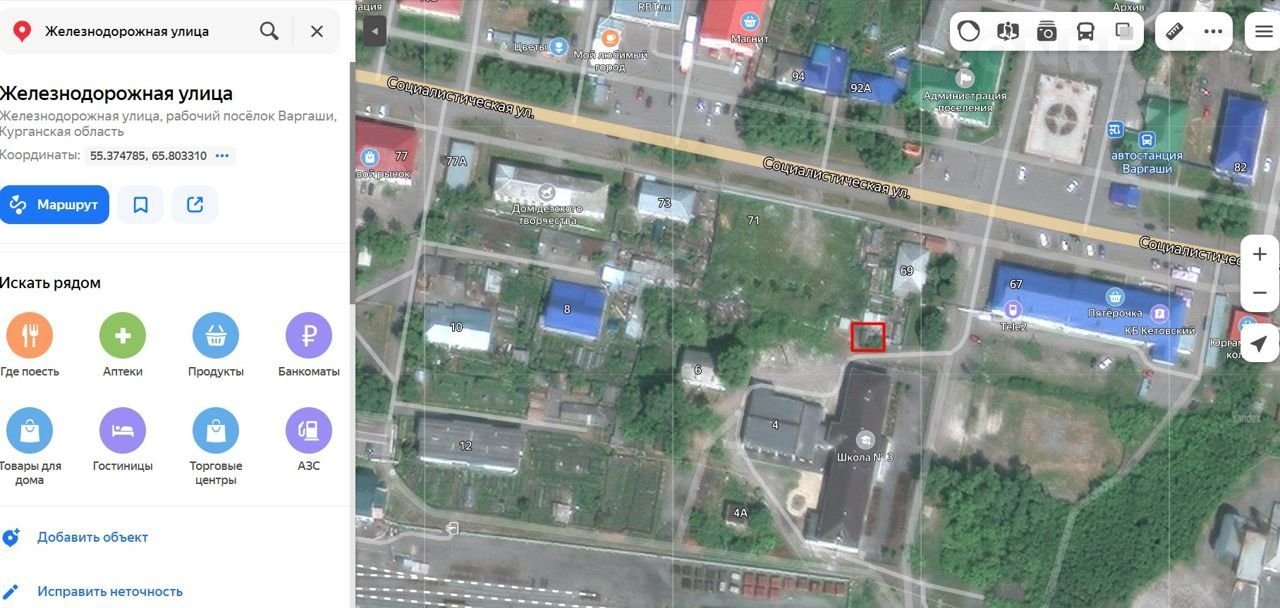Bookmark this street
This screenshot has height=608, width=1280.
coord(140,204)
